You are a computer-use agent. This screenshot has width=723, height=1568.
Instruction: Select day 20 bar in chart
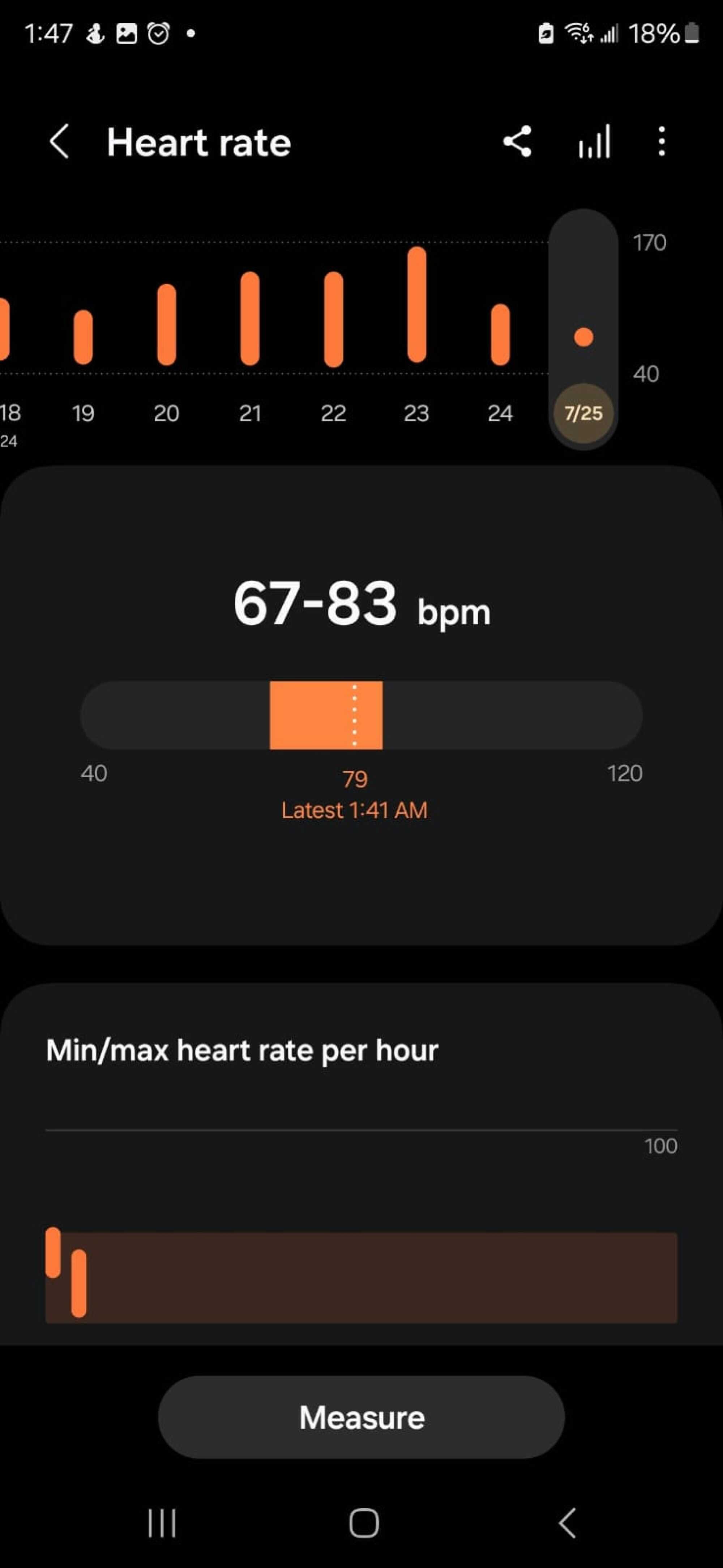pos(167,324)
